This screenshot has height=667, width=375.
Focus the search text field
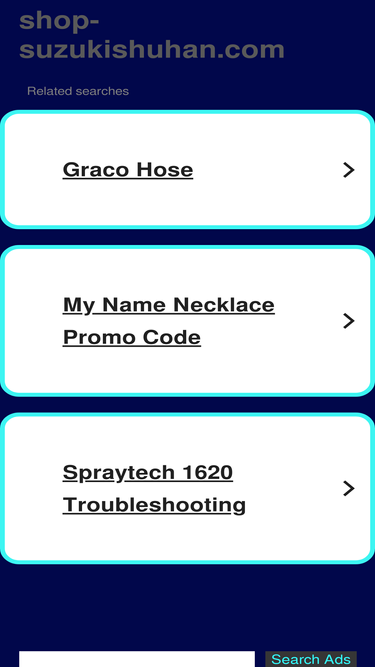tap(137, 659)
